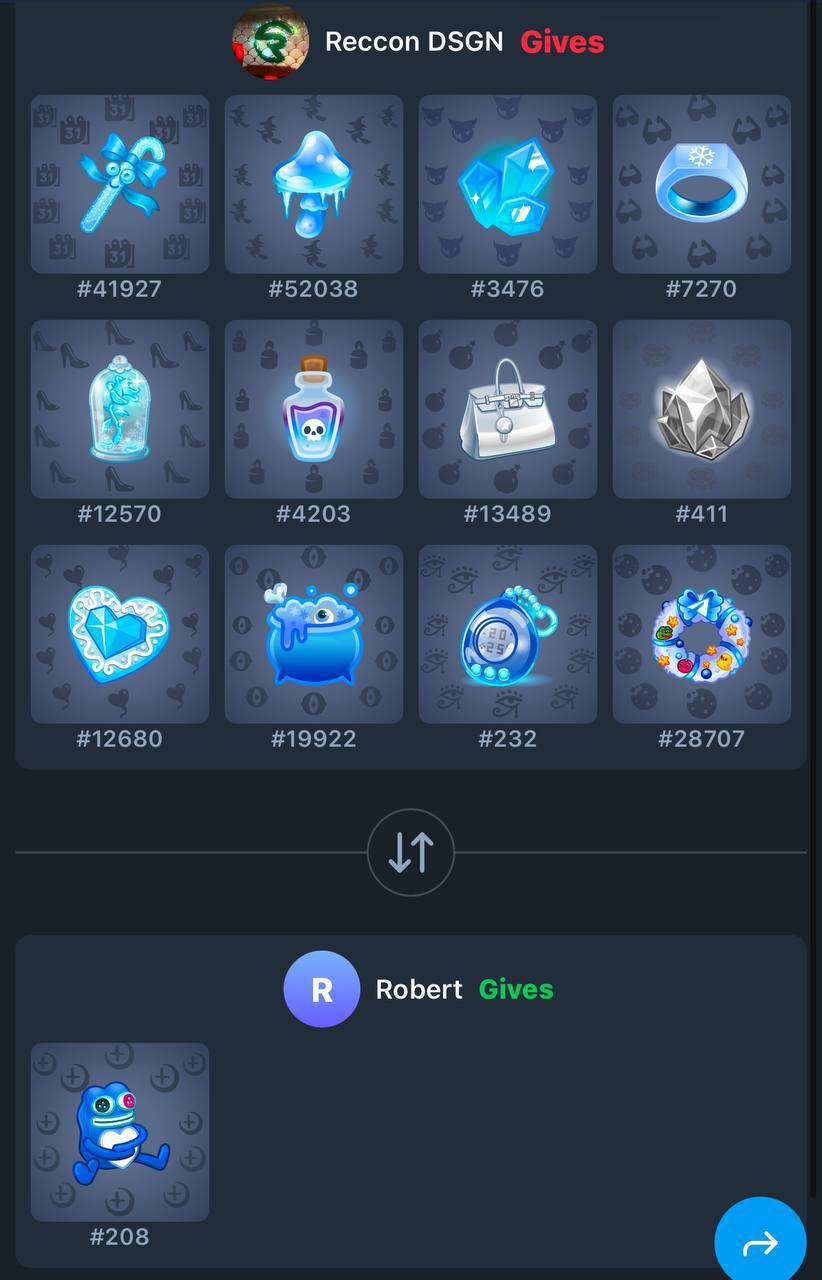Tap the blue forward arrow button
Image resolution: width=822 pixels, height=1280 pixels.
point(760,1242)
